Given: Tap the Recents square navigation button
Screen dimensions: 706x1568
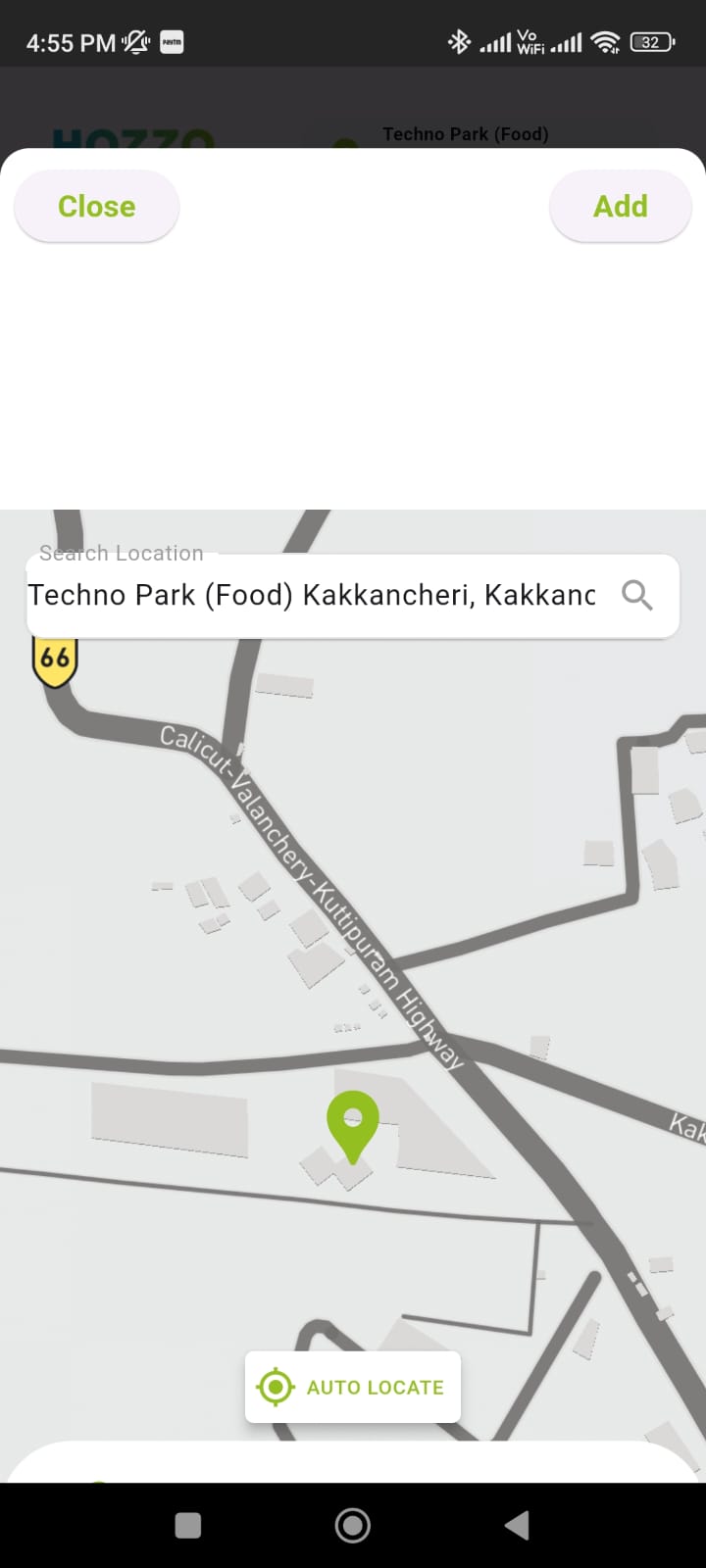Looking at the screenshot, I should (186, 1525).
